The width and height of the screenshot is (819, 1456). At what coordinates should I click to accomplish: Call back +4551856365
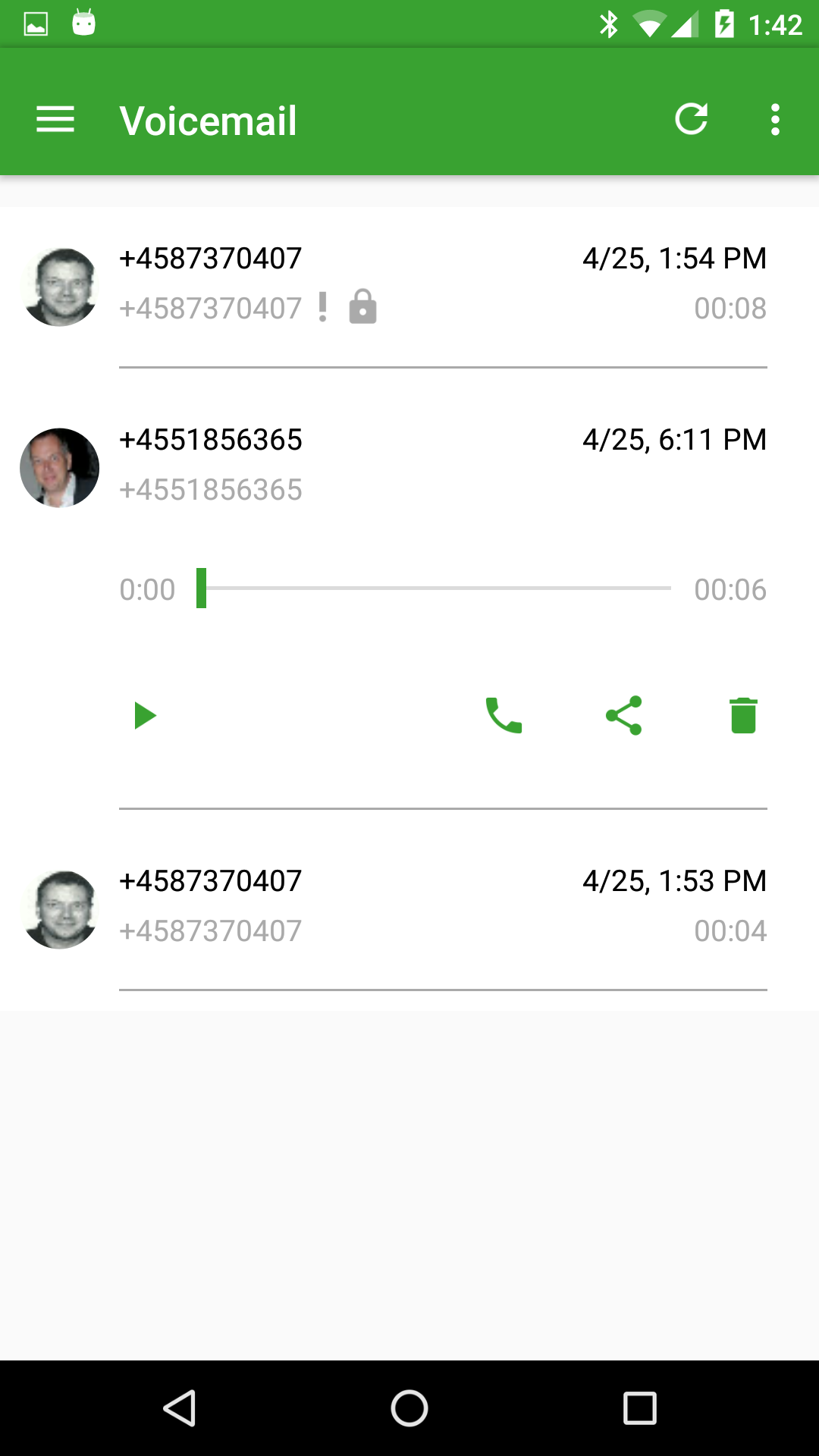tap(504, 716)
